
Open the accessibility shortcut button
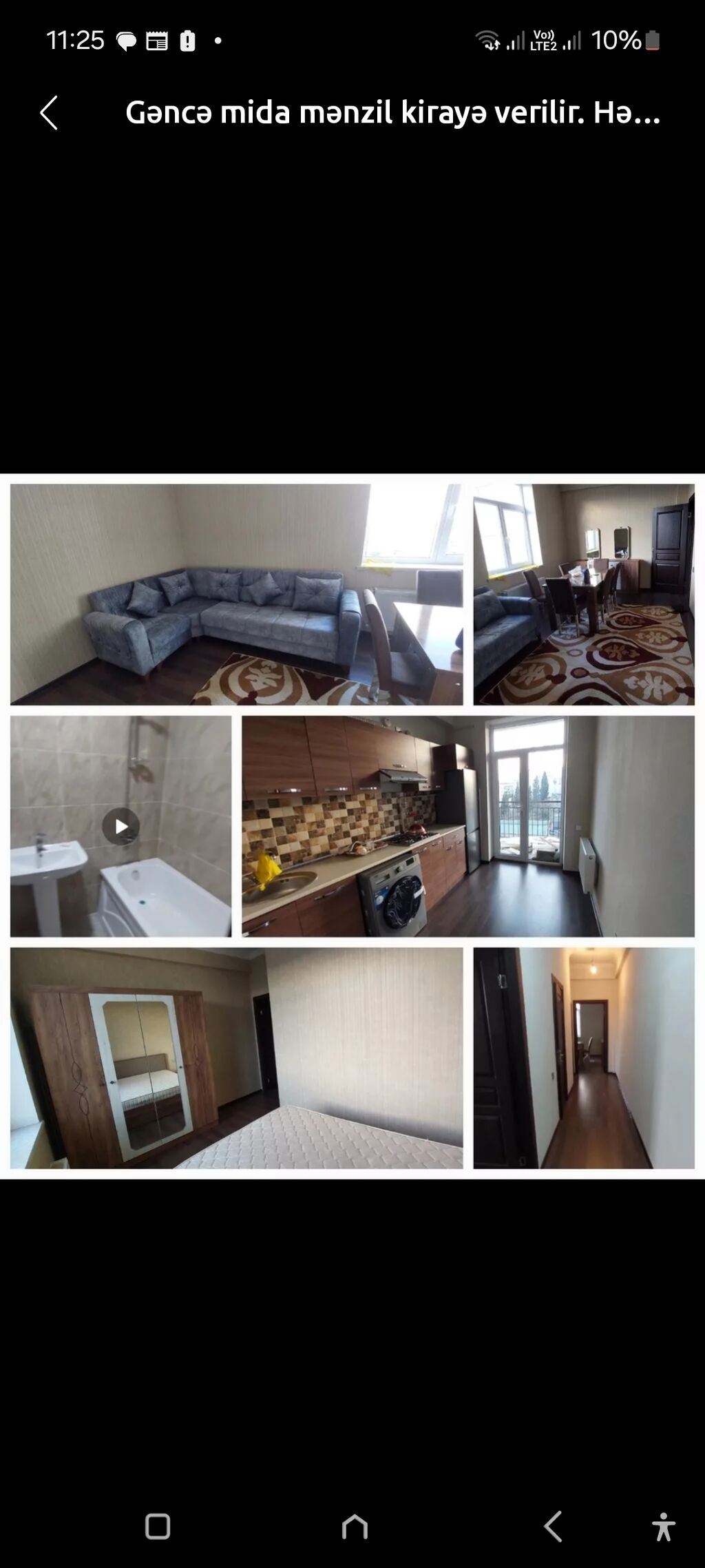point(664,1527)
